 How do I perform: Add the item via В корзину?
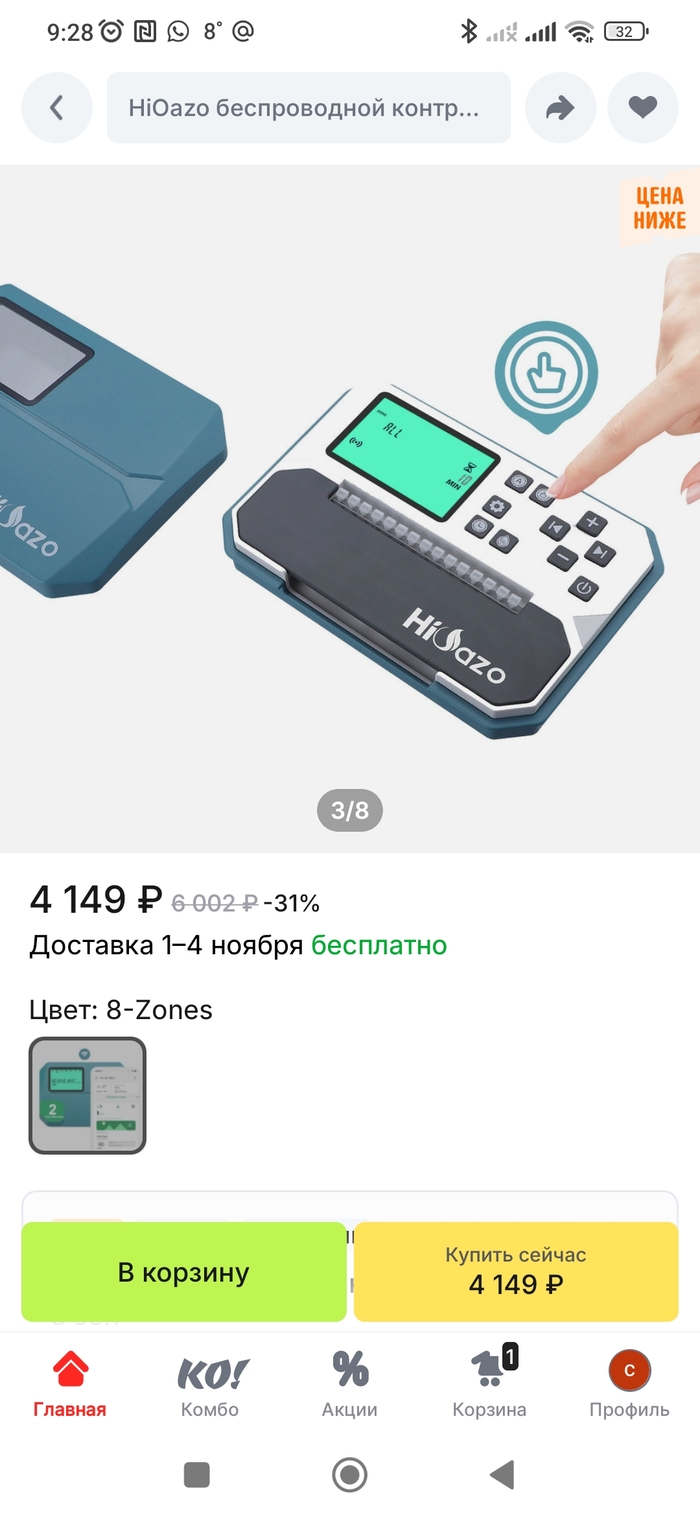click(x=184, y=1272)
